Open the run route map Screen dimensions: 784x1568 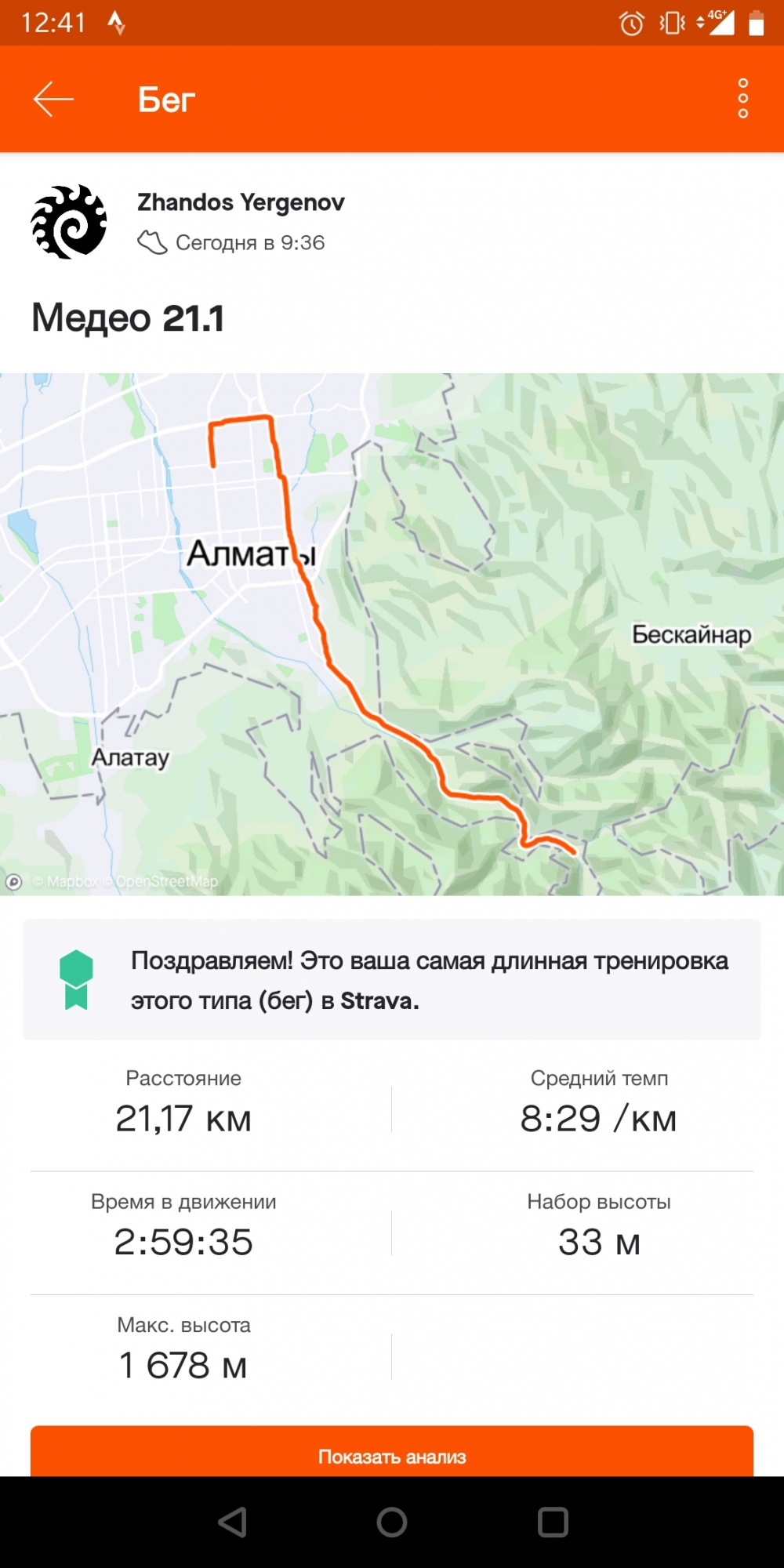tap(392, 633)
